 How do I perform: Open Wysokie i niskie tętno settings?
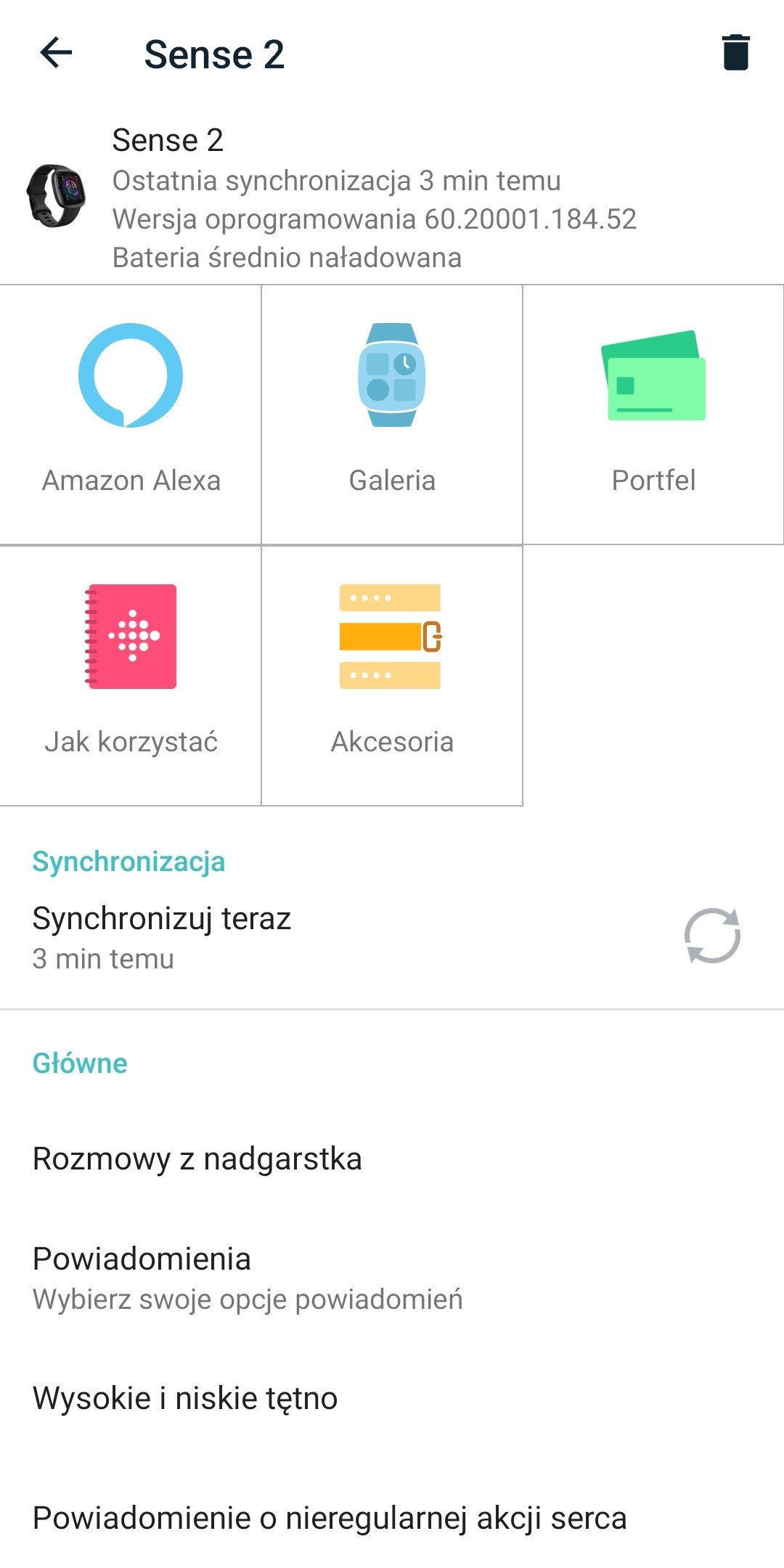click(185, 1398)
